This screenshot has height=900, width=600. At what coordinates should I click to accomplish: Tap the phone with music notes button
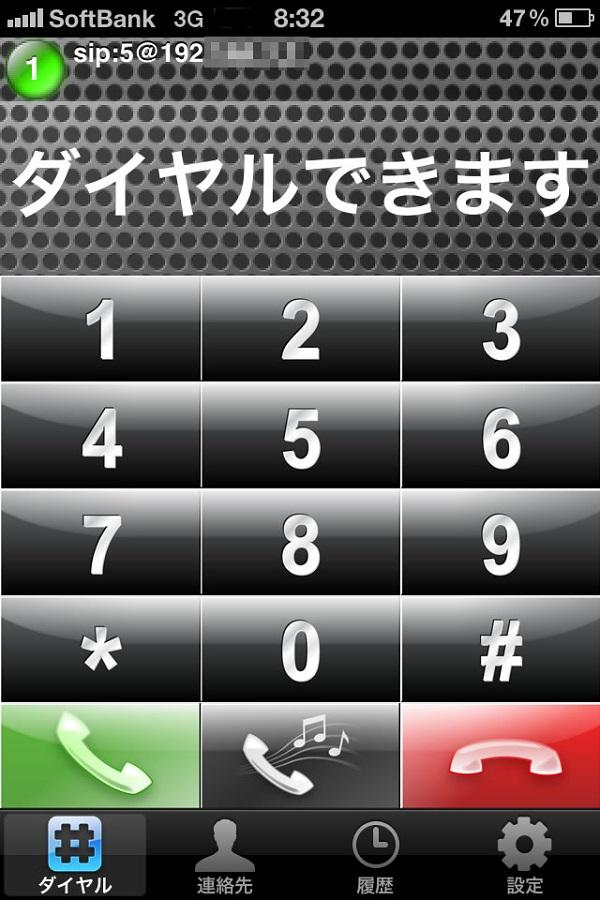300,756
